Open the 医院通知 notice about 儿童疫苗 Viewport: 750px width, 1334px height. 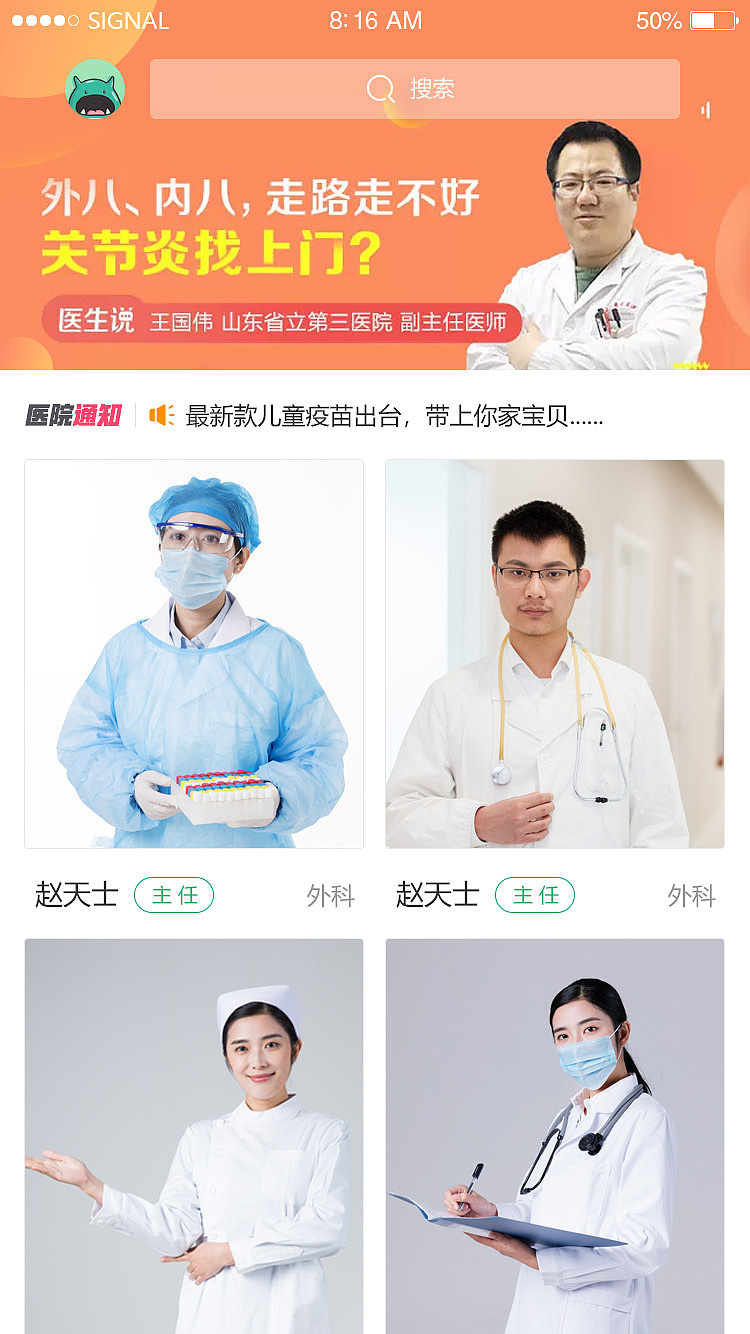click(394, 416)
